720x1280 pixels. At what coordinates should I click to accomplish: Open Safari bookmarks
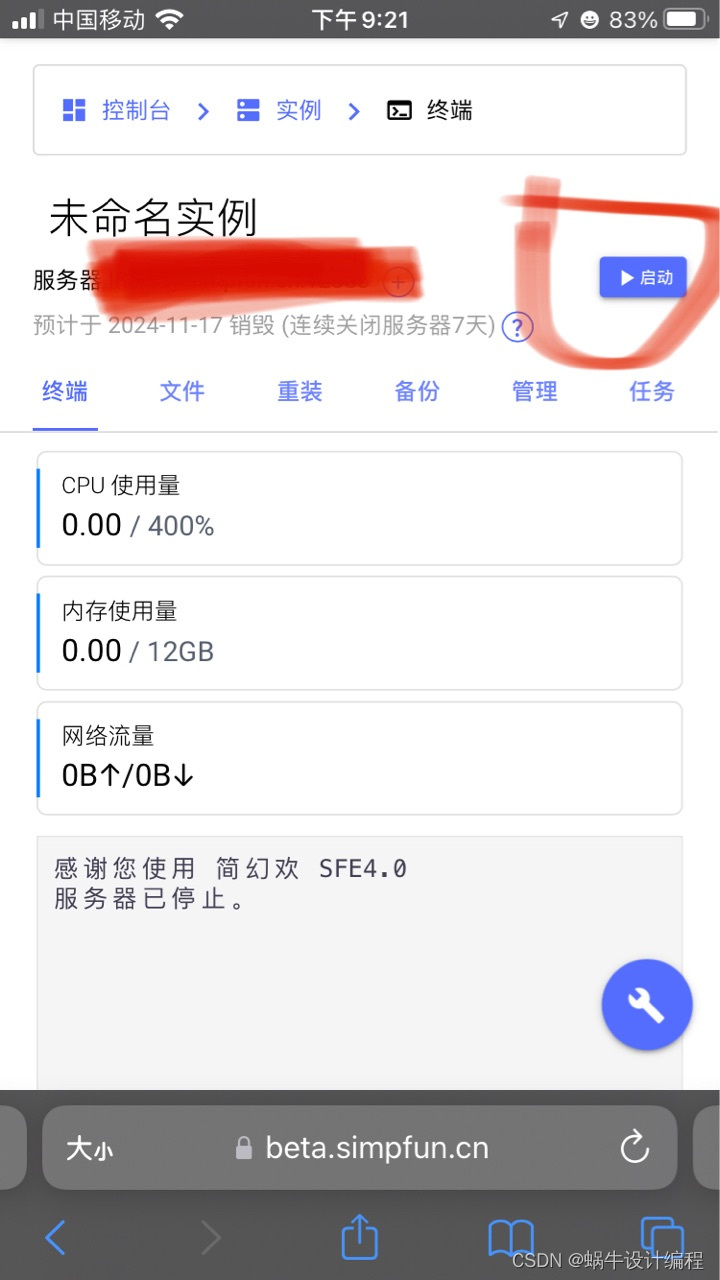510,1238
